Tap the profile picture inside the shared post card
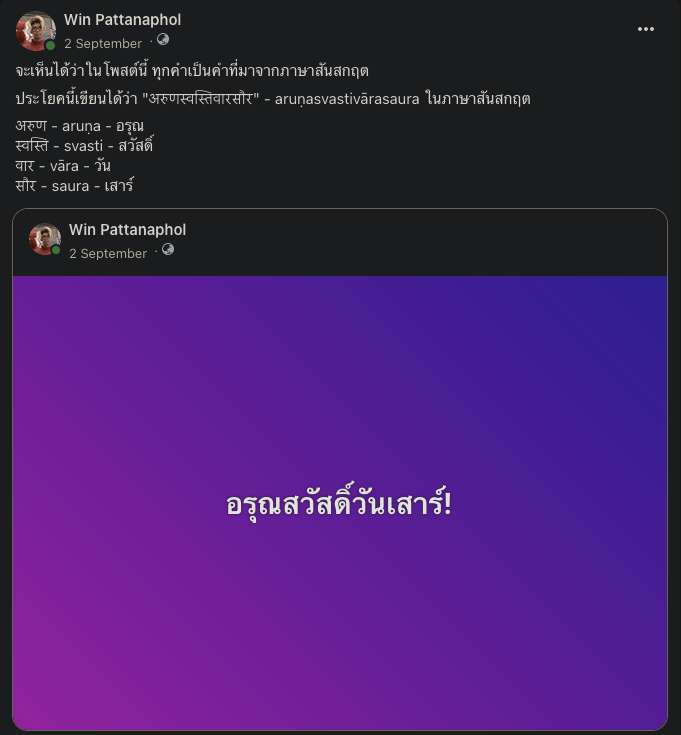681x735 pixels. [x=45, y=240]
